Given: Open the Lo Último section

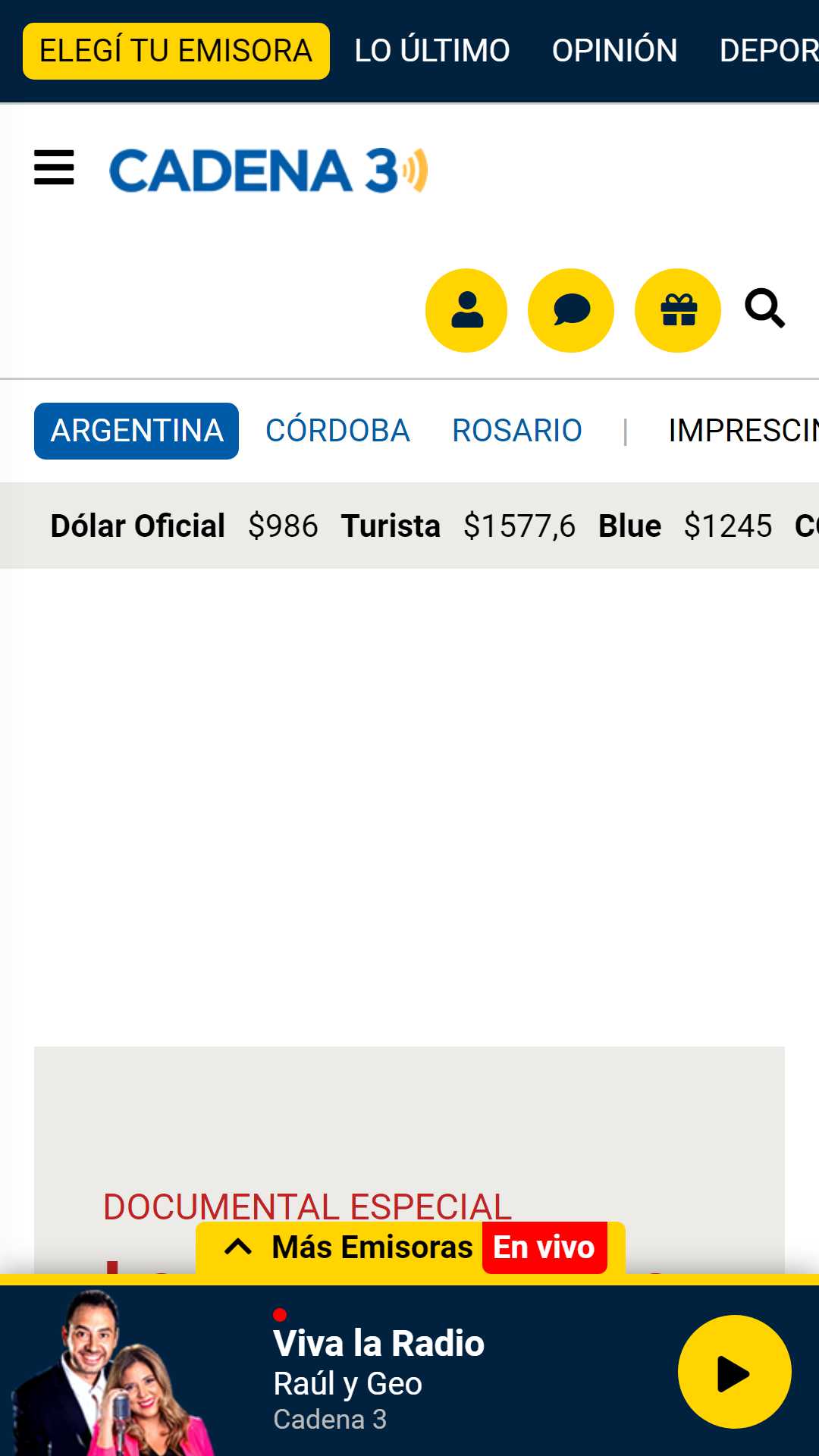Looking at the screenshot, I should [x=432, y=51].
